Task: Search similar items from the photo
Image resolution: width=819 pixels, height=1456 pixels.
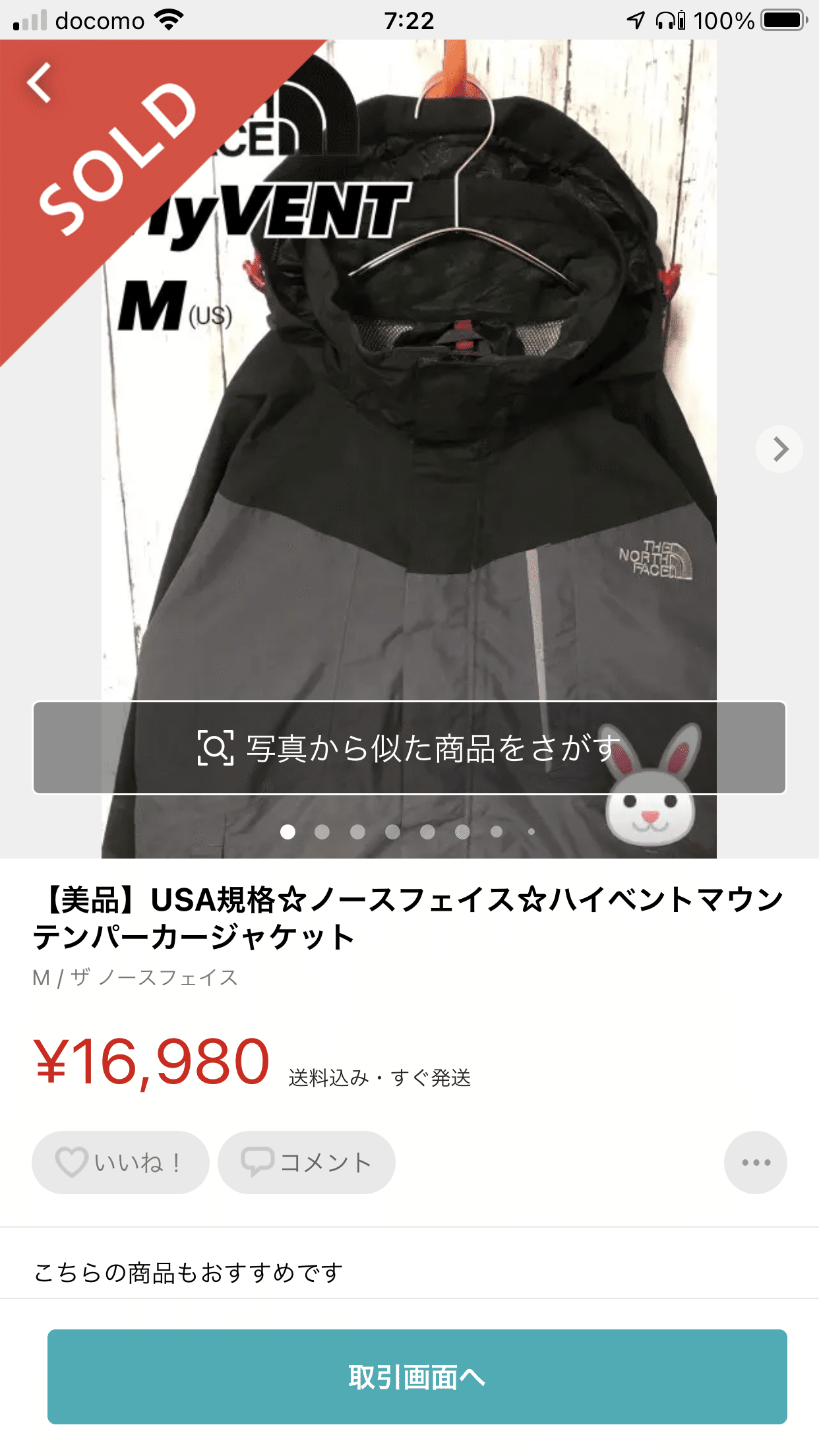Action: (409, 748)
